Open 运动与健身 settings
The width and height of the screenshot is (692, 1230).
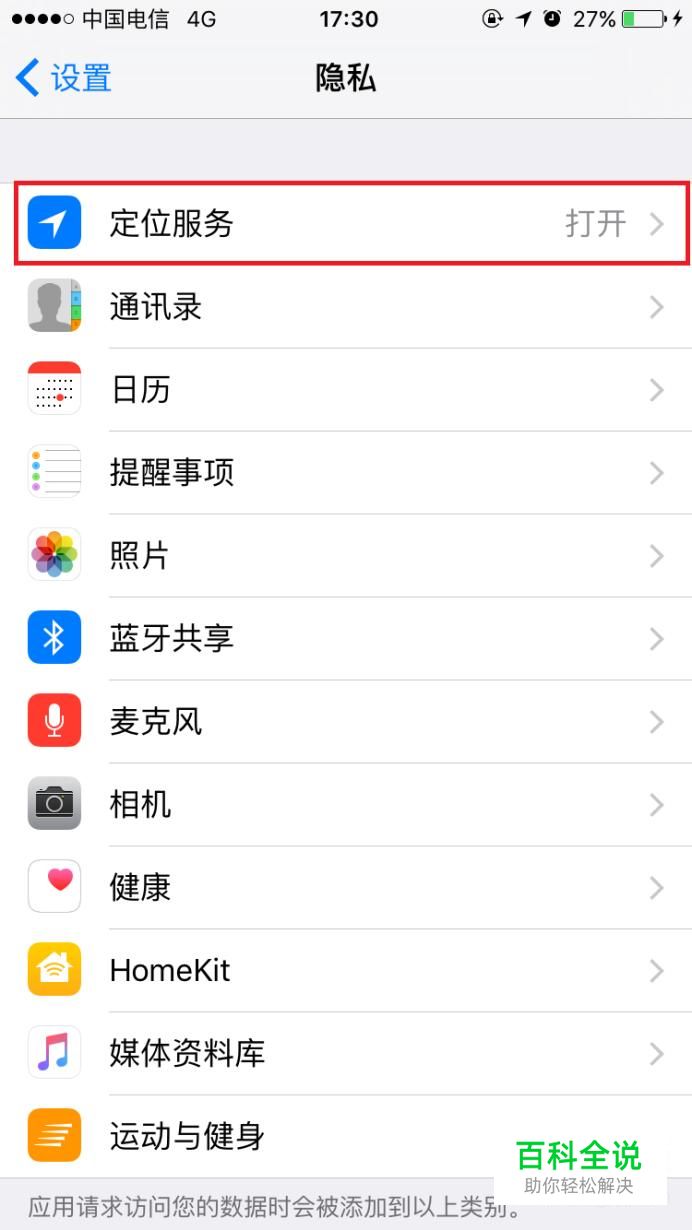click(300, 1136)
